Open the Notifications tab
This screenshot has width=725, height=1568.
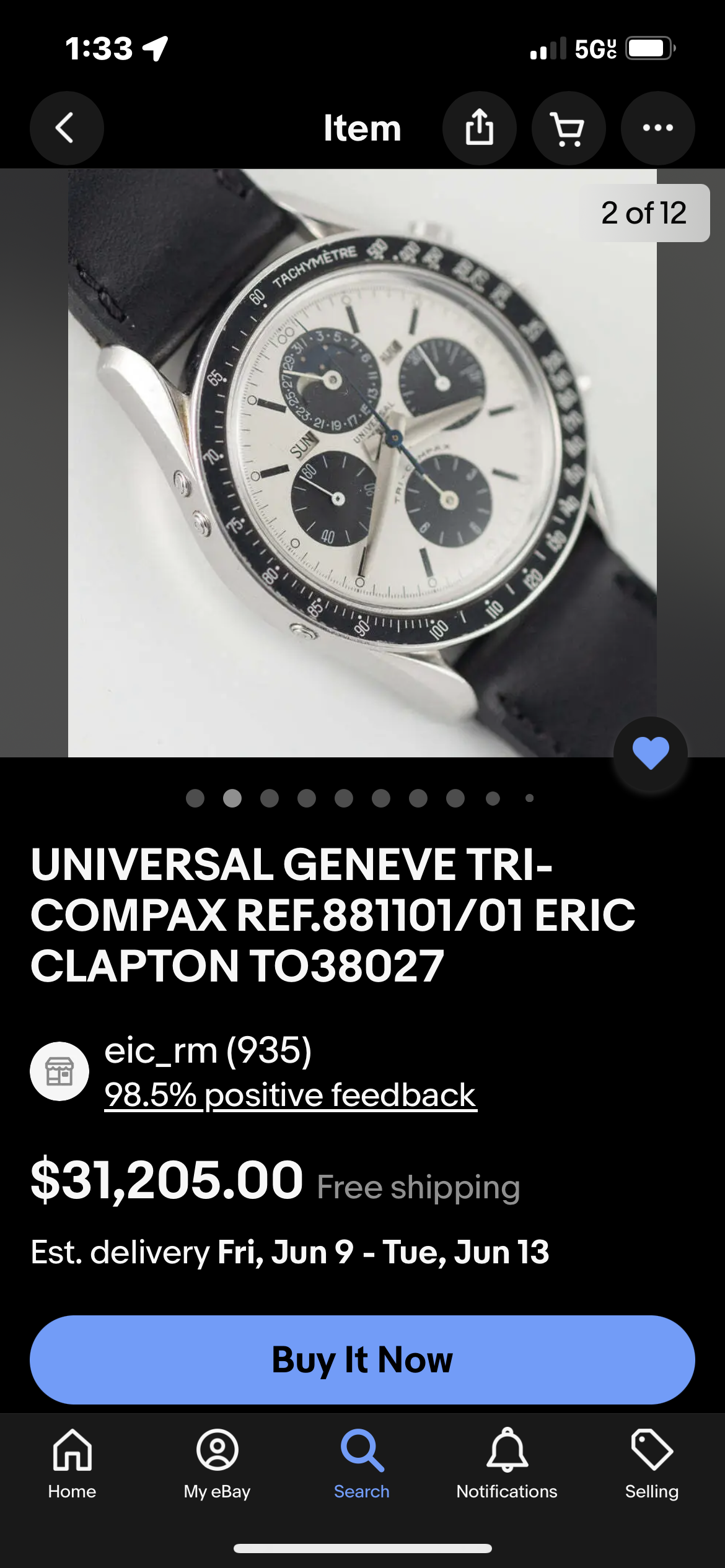click(507, 1464)
